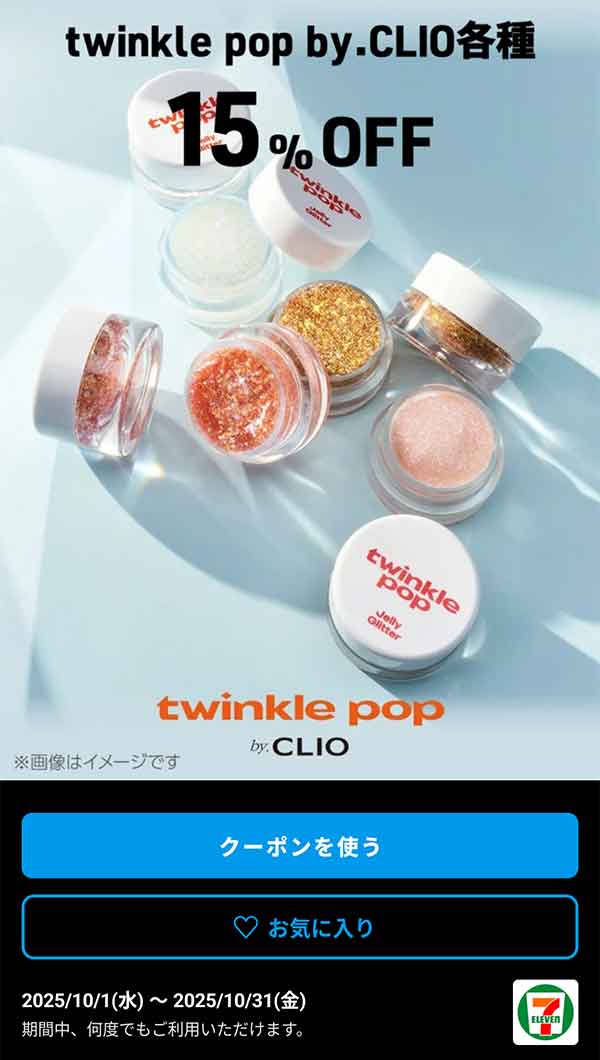Add coupon to お気に入り favorites
The height and width of the screenshot is (1060, 600).
[300, 927]
